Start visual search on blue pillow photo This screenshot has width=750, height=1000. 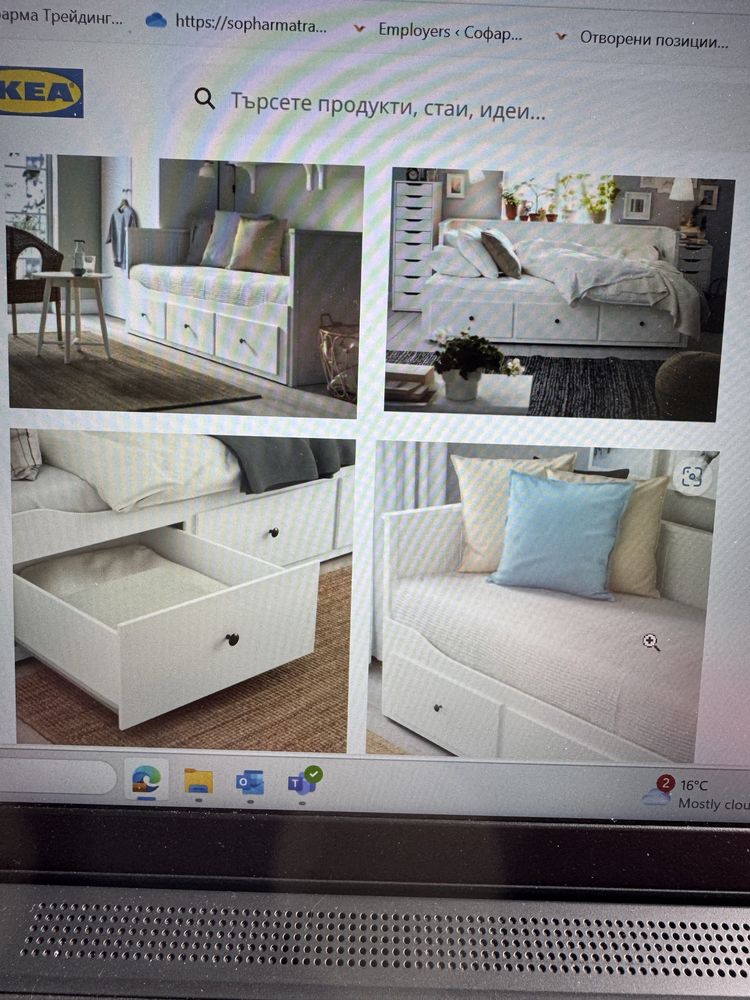(691, 477)
